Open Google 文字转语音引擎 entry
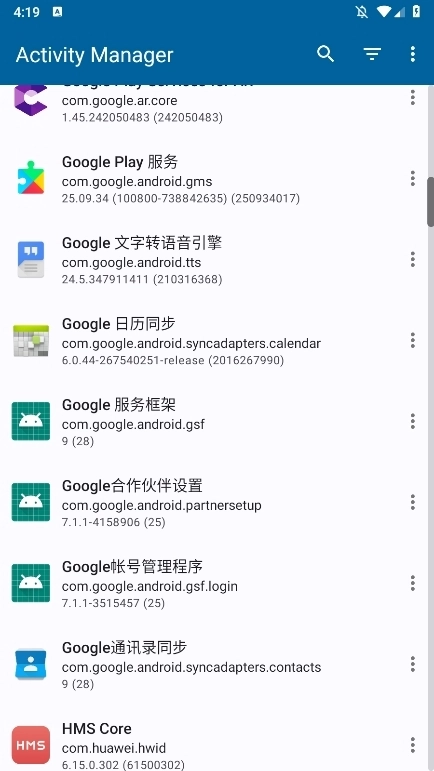The height and width of the screenshot is (771, 434). [206, 260]
